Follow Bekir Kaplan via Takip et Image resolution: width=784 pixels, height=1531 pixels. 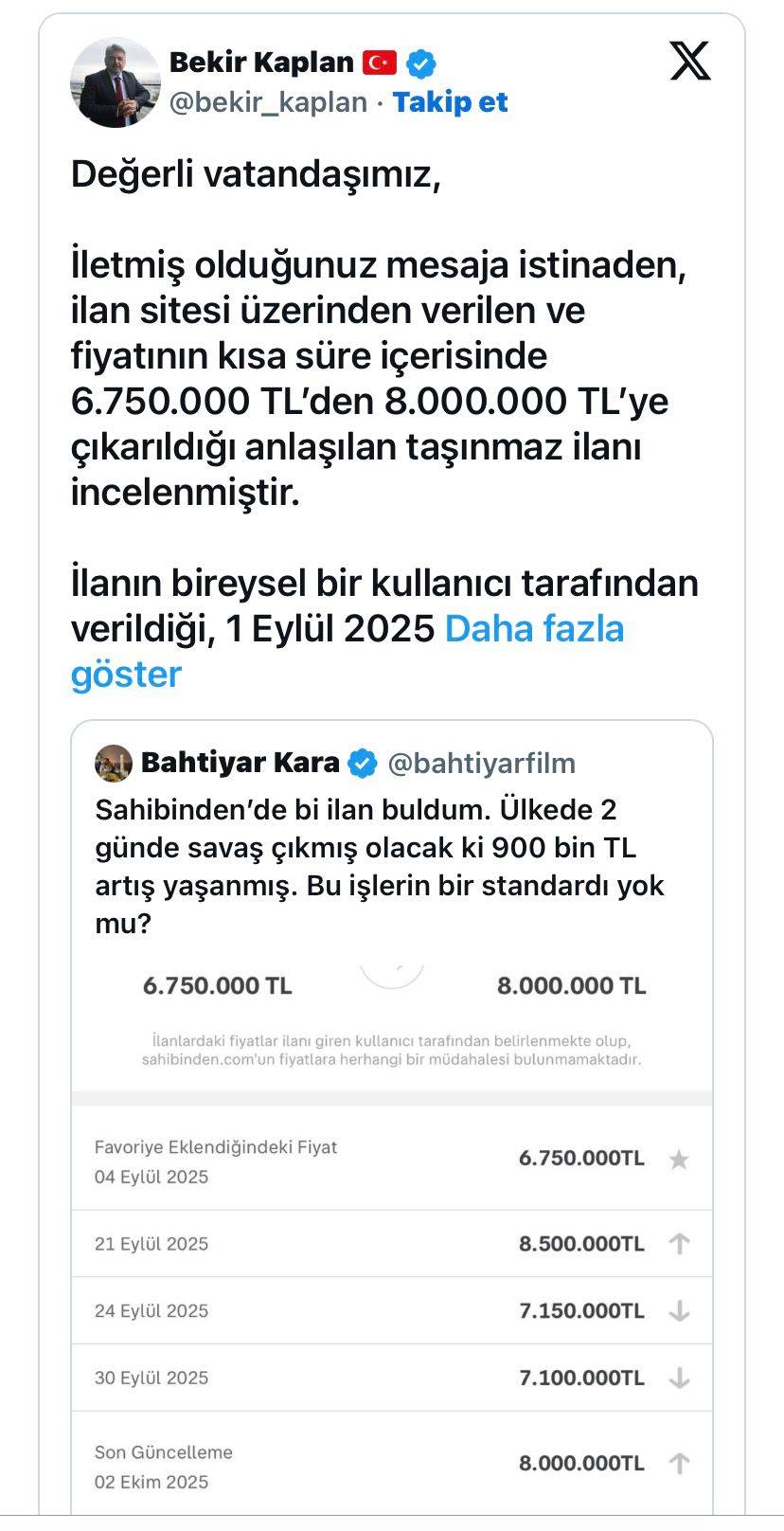click(x=450, y=102)
